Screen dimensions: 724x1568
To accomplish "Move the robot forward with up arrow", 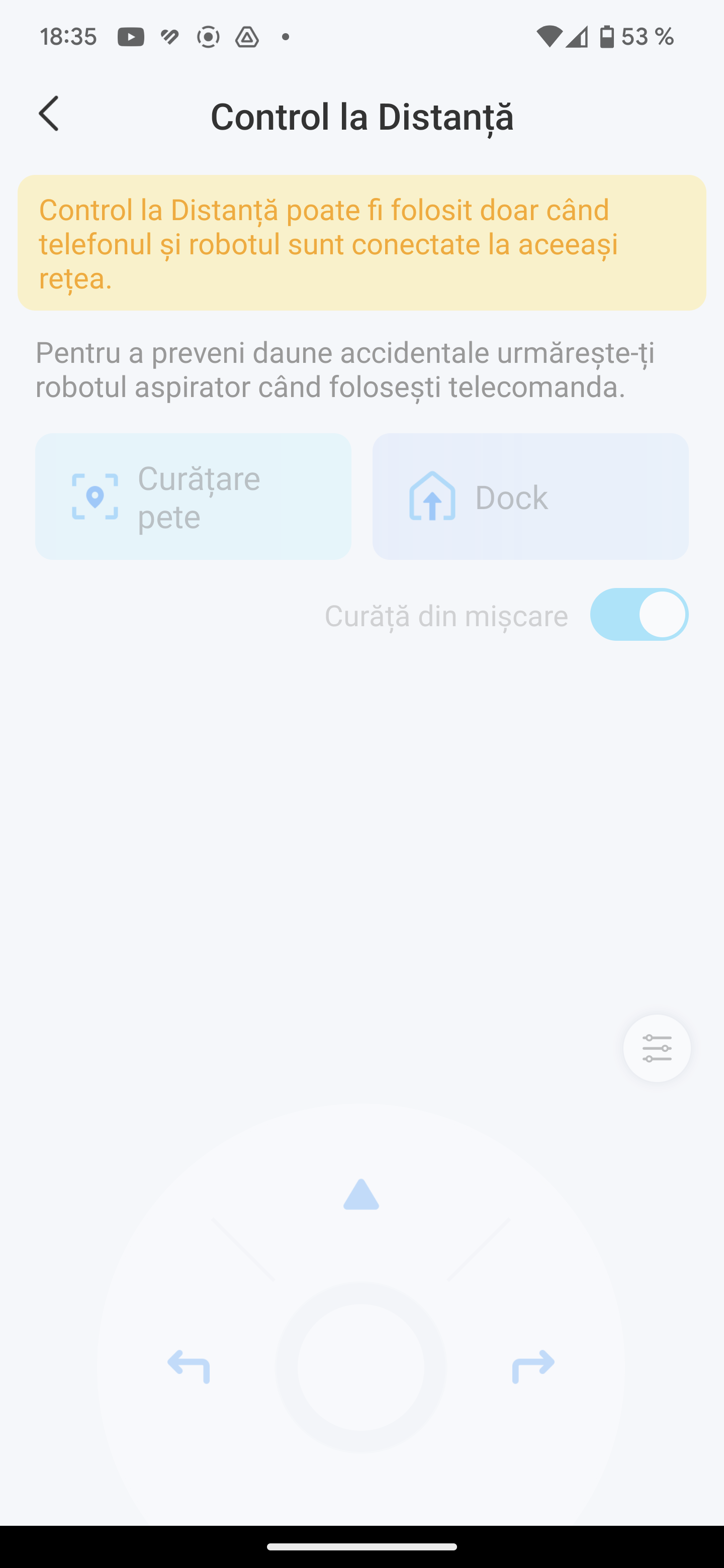I will click(x=361, y=1194).
